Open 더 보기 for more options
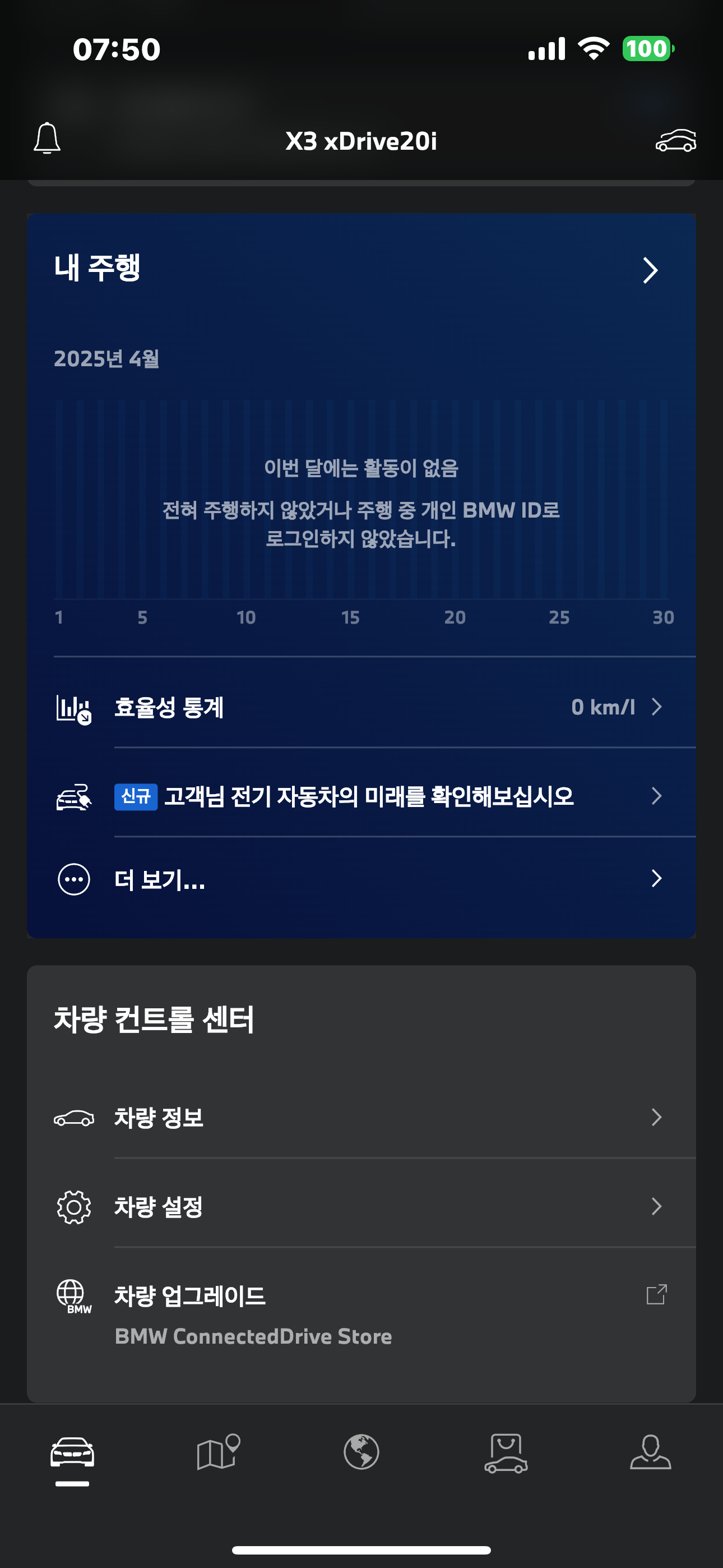 point(361,879)
